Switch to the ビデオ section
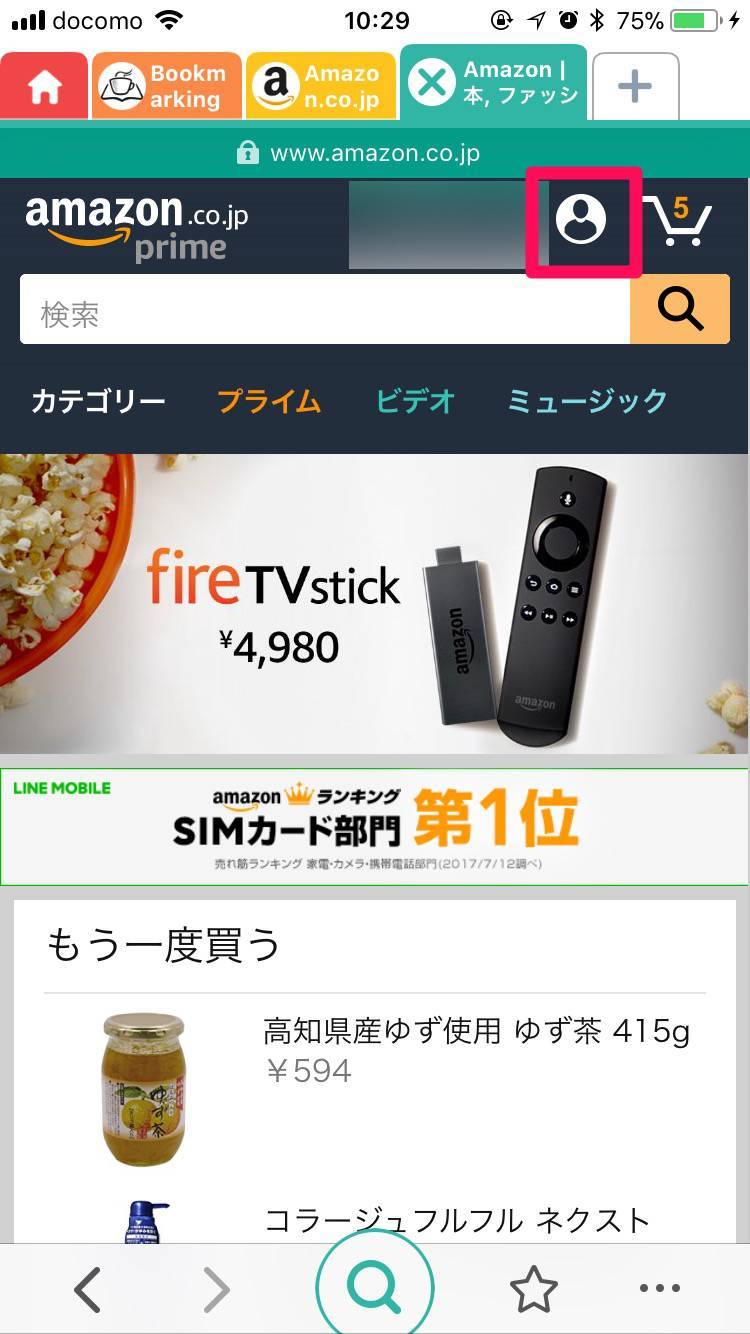This screenshot has width=750, height=1334. pos(415,402)
